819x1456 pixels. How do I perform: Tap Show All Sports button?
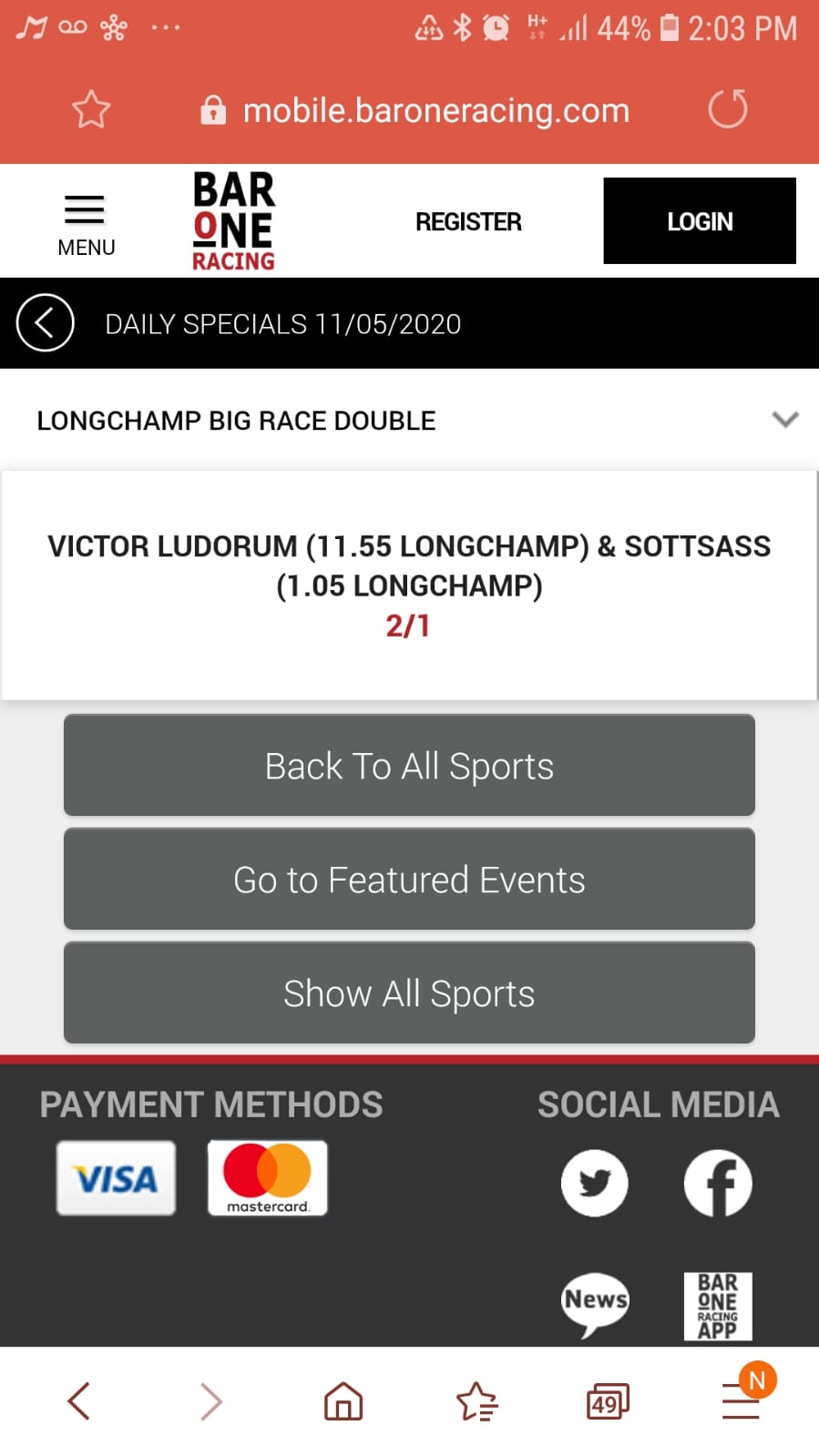pos(409,993)
